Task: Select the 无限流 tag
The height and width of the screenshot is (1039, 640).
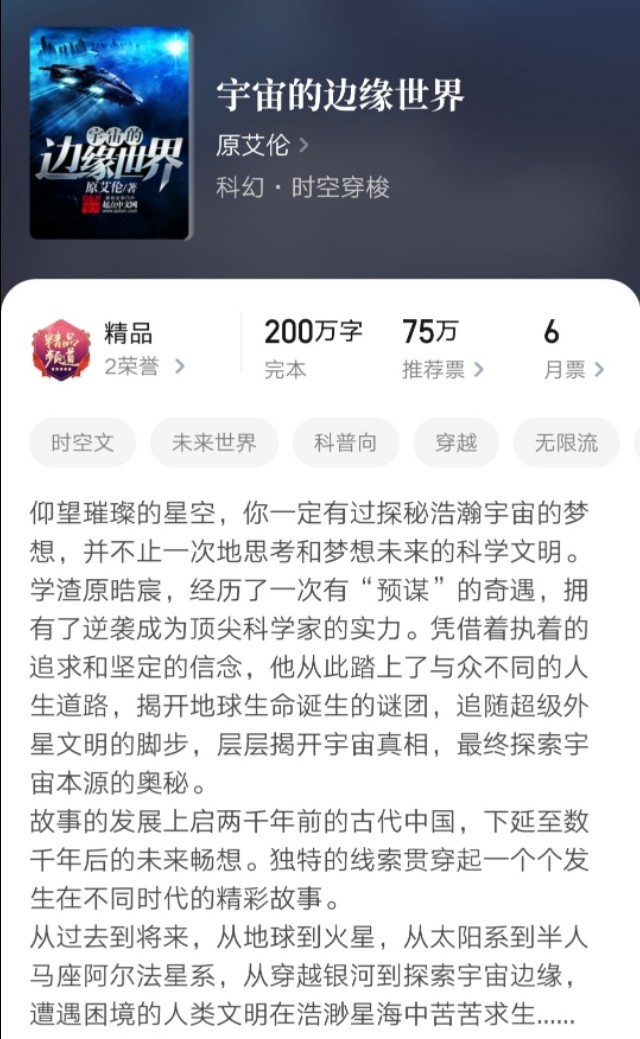Action: click(566, 443)
